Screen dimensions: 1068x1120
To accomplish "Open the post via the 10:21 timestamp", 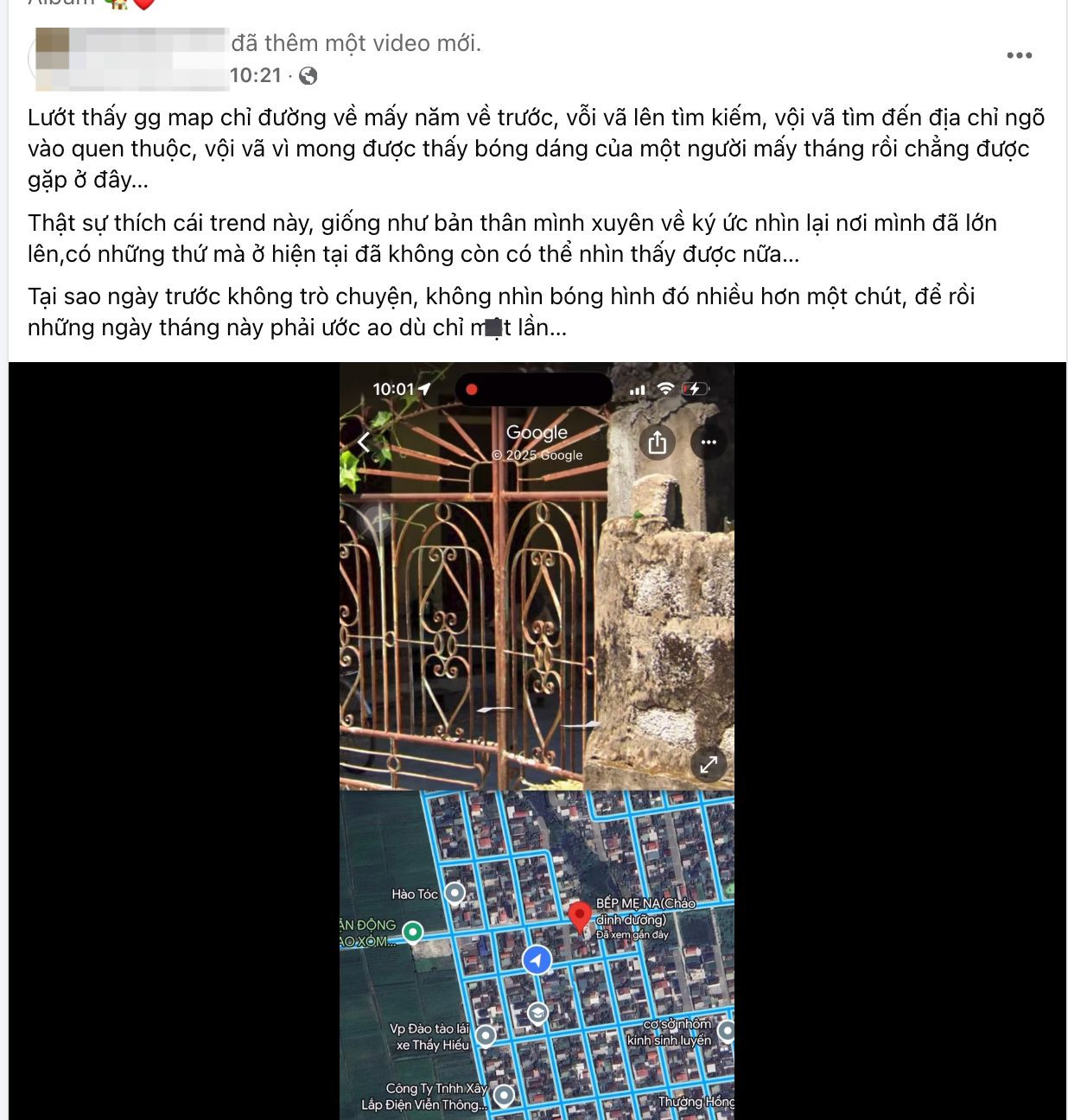I will pyautogui.click(x=256, y=76).
